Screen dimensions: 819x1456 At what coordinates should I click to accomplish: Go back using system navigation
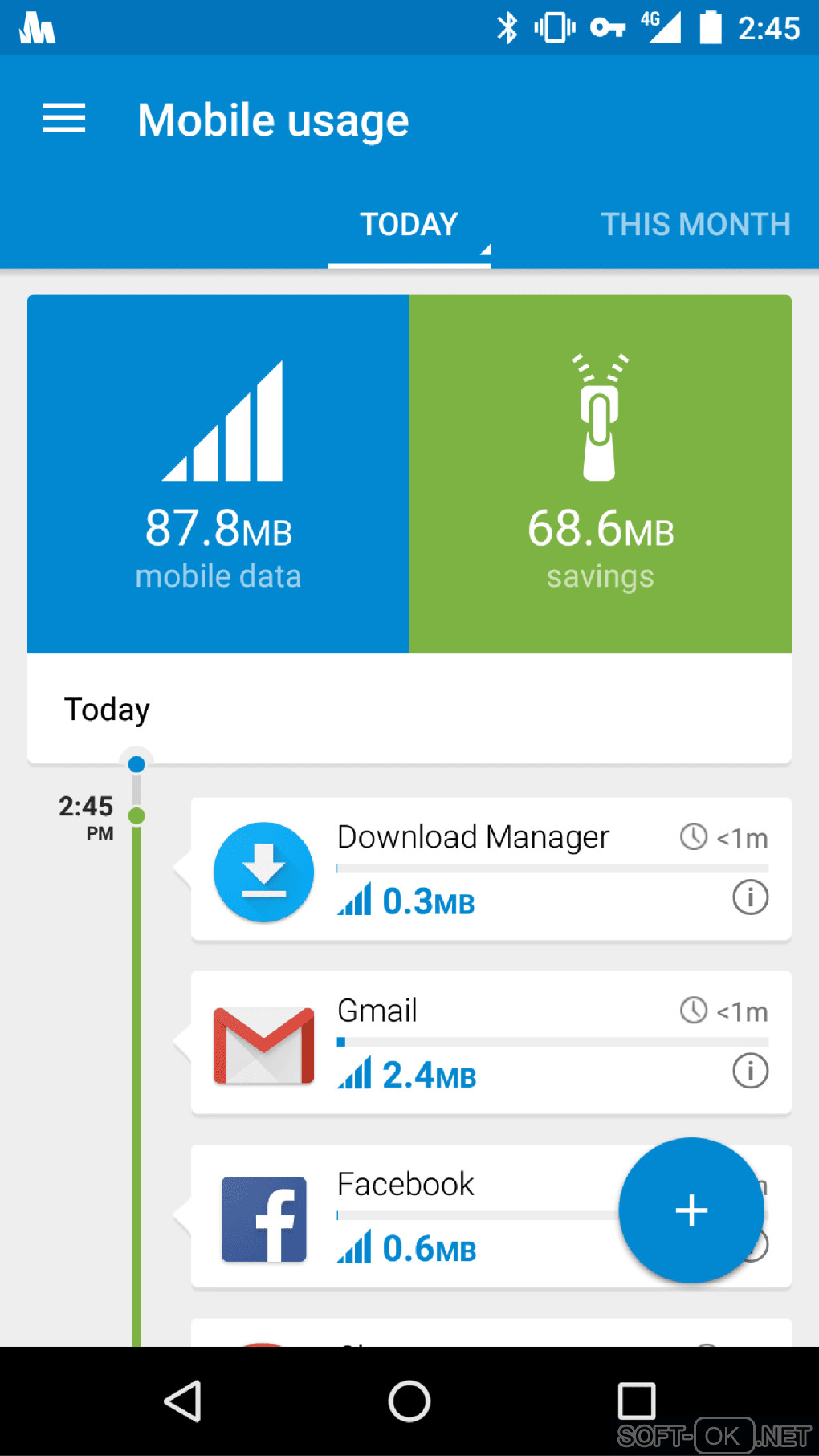[183, 1401]
